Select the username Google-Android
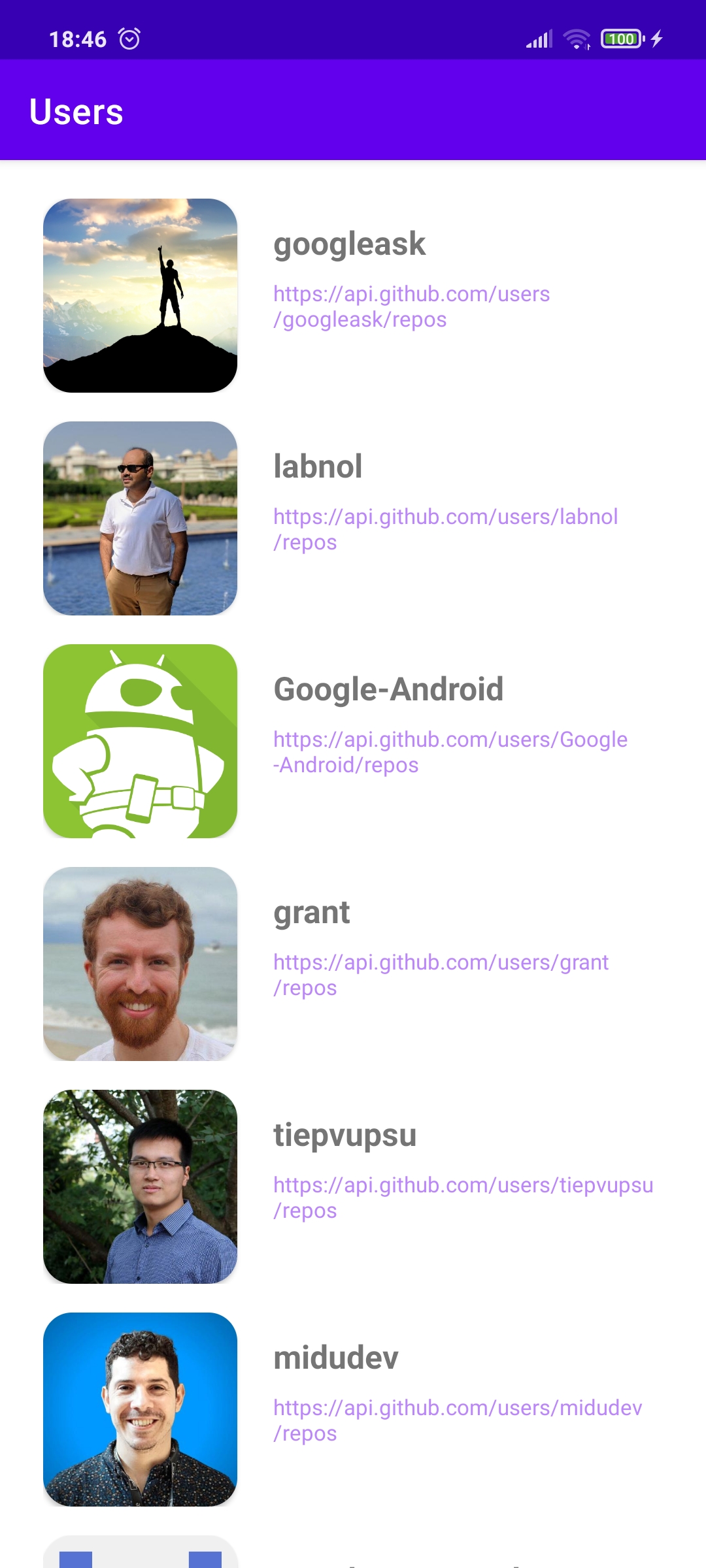Image resolution: width=706 pixels, height=1568 pixels. coord(388,689)
